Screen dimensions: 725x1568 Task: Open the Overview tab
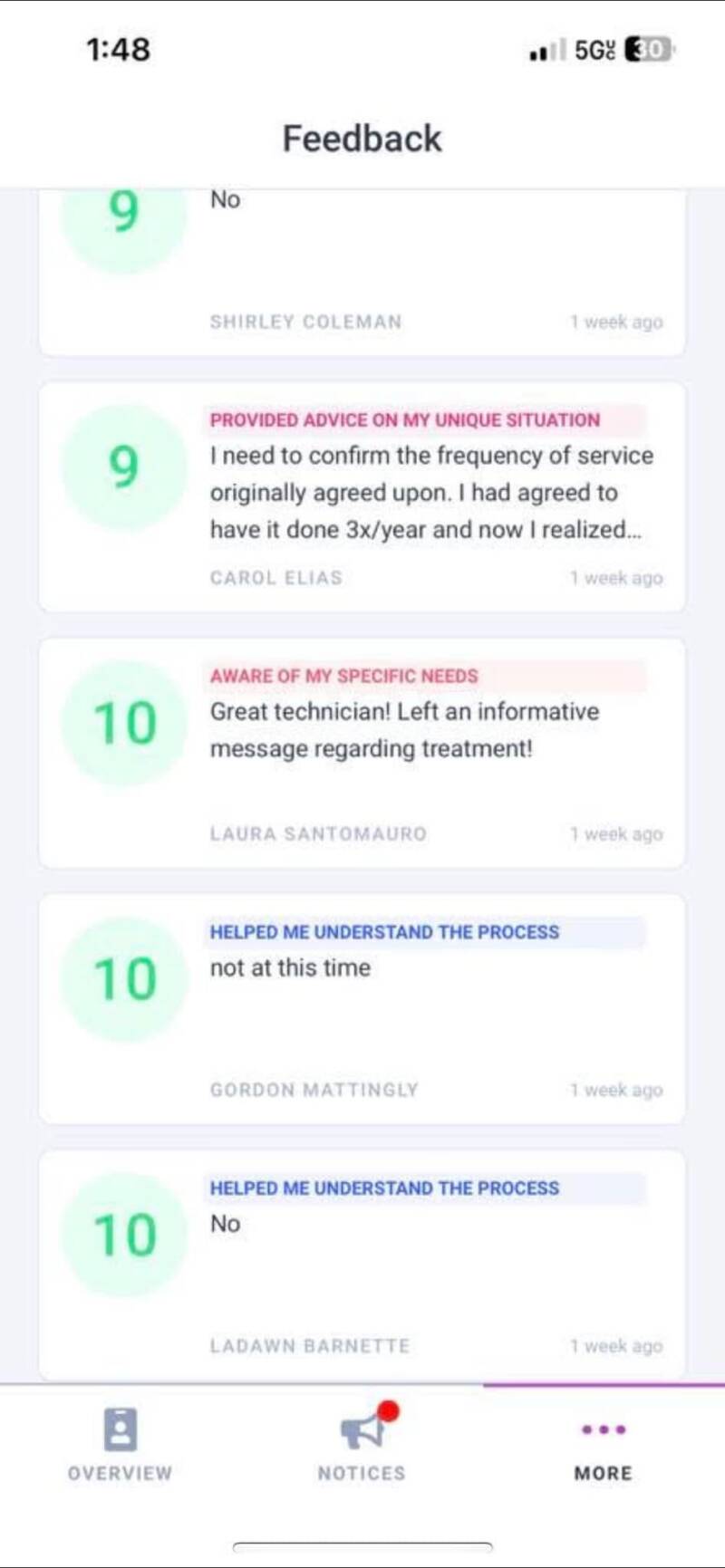(x=120, y=1444)
